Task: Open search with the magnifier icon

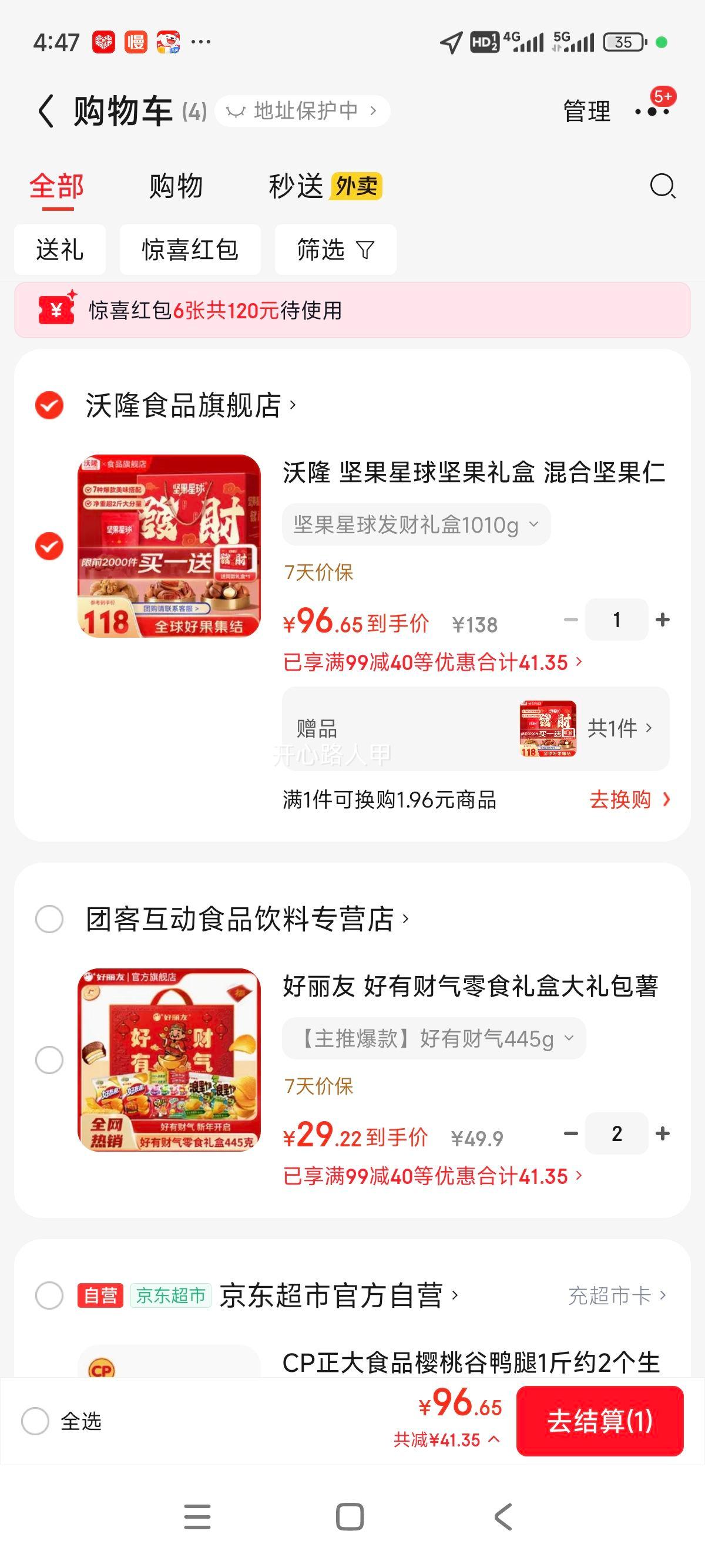Action: 663,187
